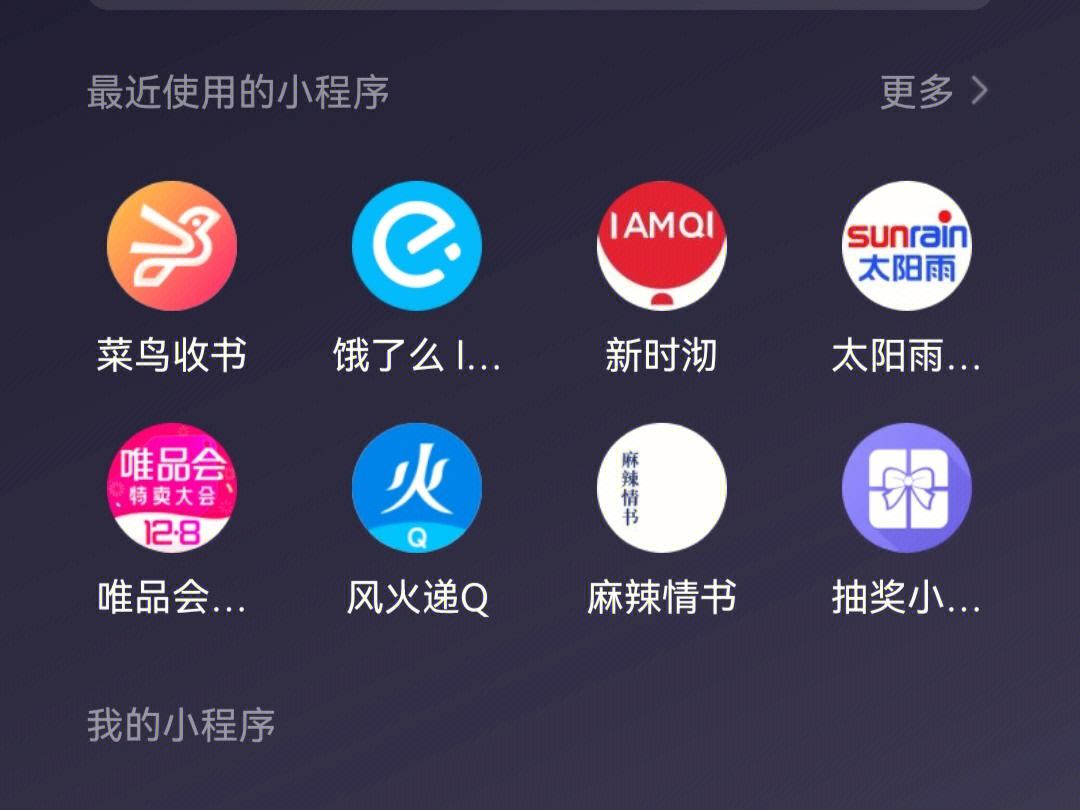The width and height of the screenshot is (1080, 810).
Task: Open the 太阳雨 mini program
Action: point(907,246)
